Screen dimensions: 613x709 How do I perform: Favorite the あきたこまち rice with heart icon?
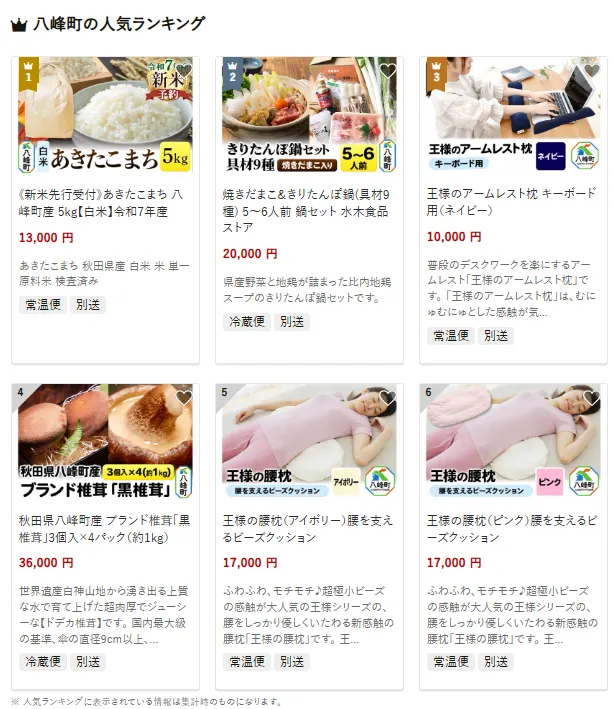tap(184, 71)
